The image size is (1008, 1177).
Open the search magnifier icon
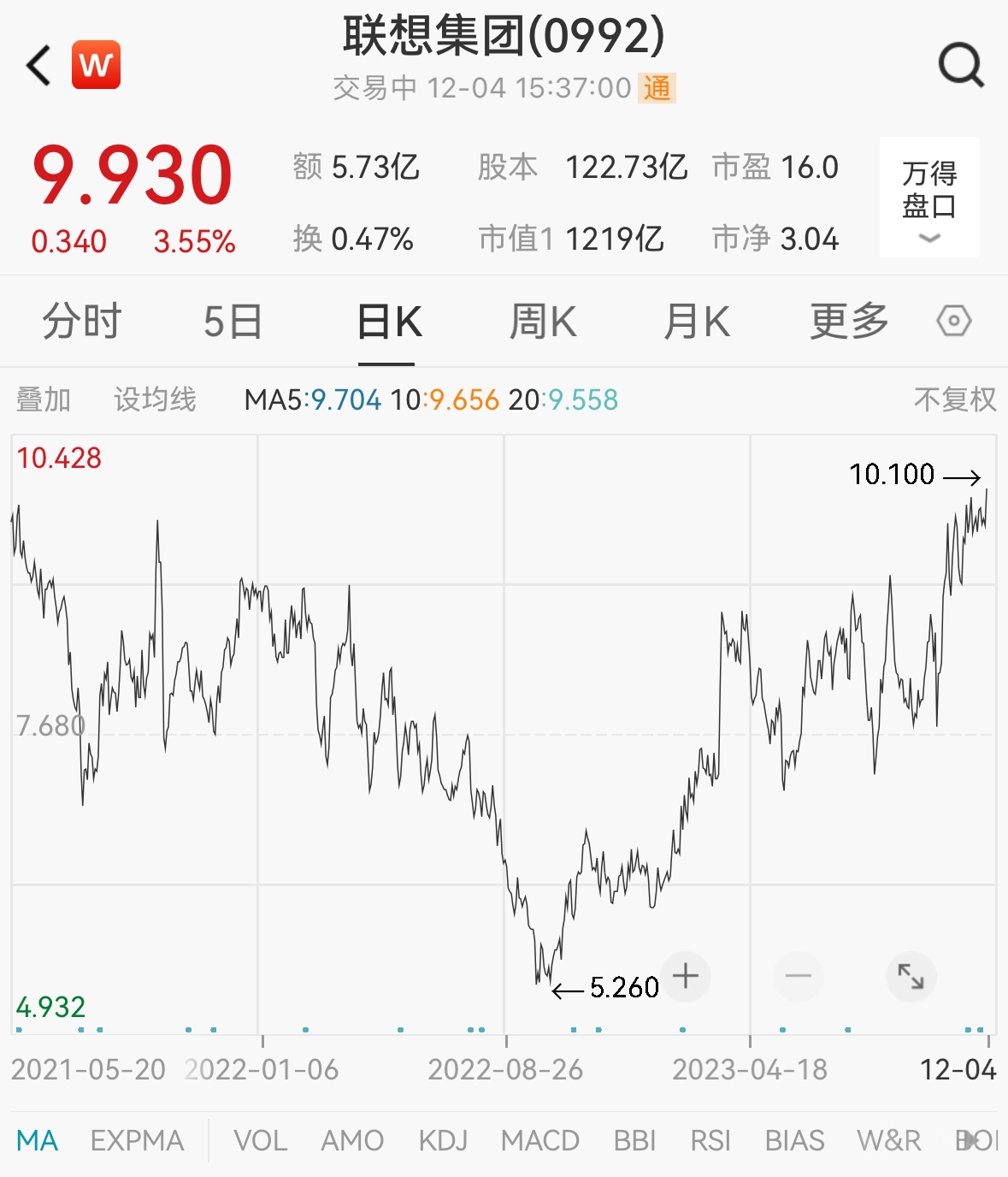tap(961, 65)
